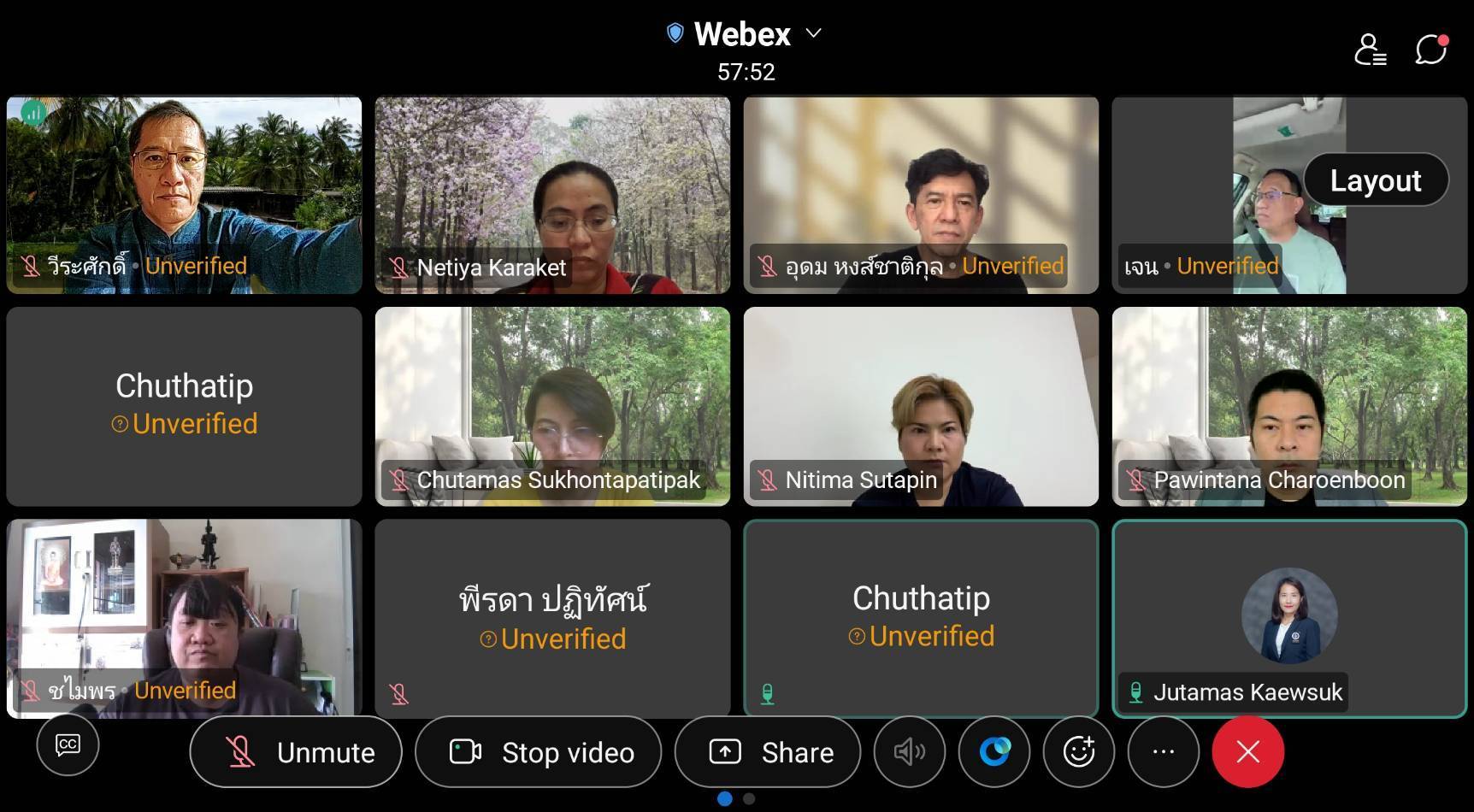Open the Webex AI assistant

point(994,752)
